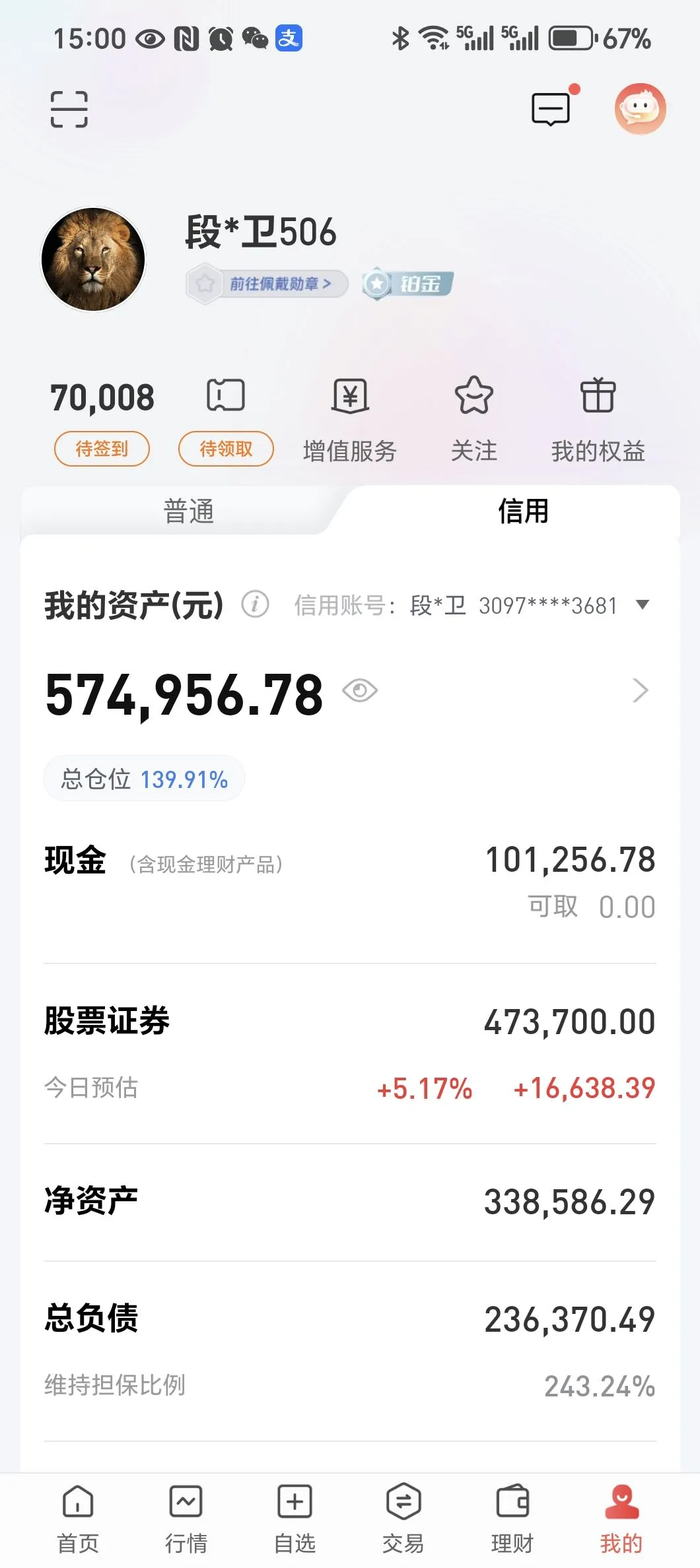Open asset details via the chevron arrow
Image resolution: width=700 pixels, height=1568 pixels.
[640, 691]
